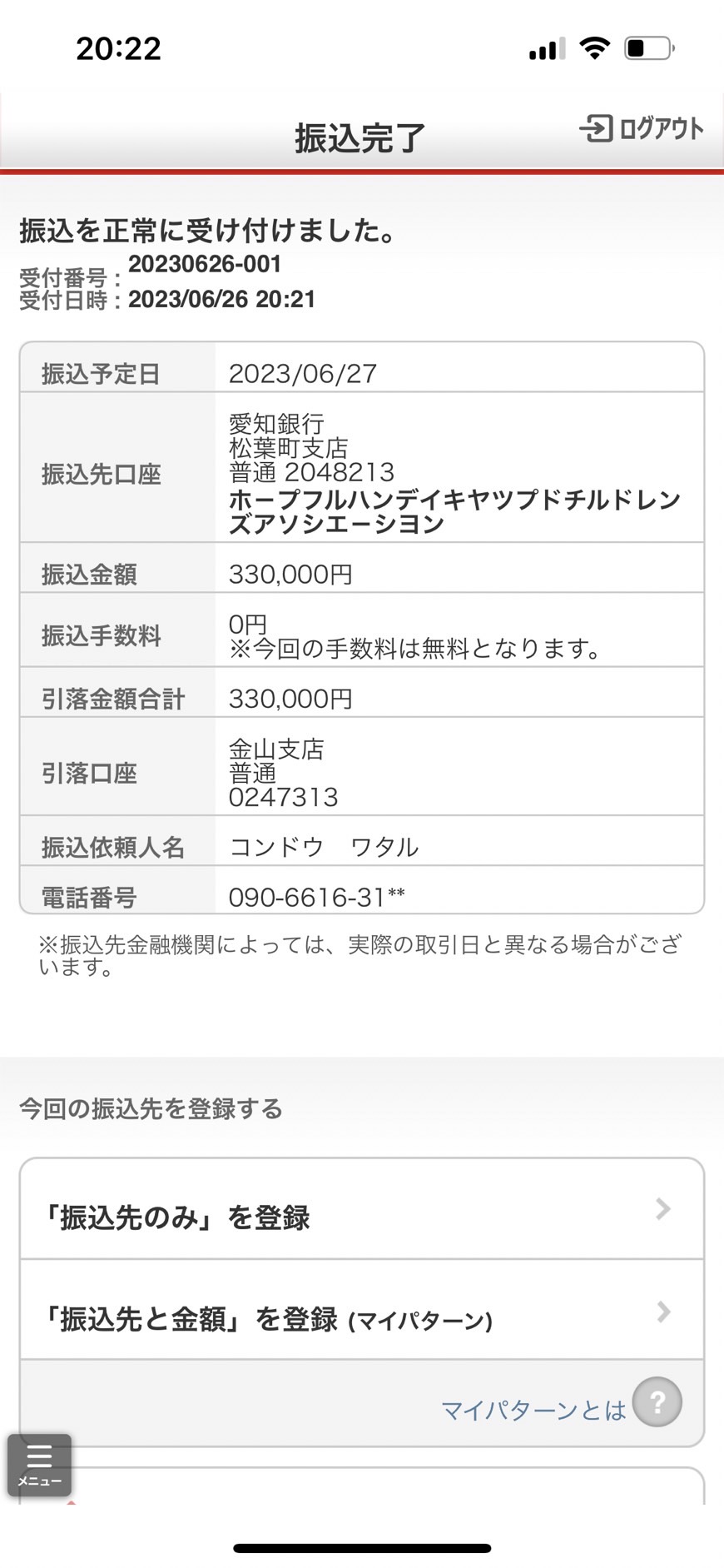The height and width of the screenshot is (1568, 724).
Task: Register 「振込先のみ」 as a payee
Action: pos(362,1209)
